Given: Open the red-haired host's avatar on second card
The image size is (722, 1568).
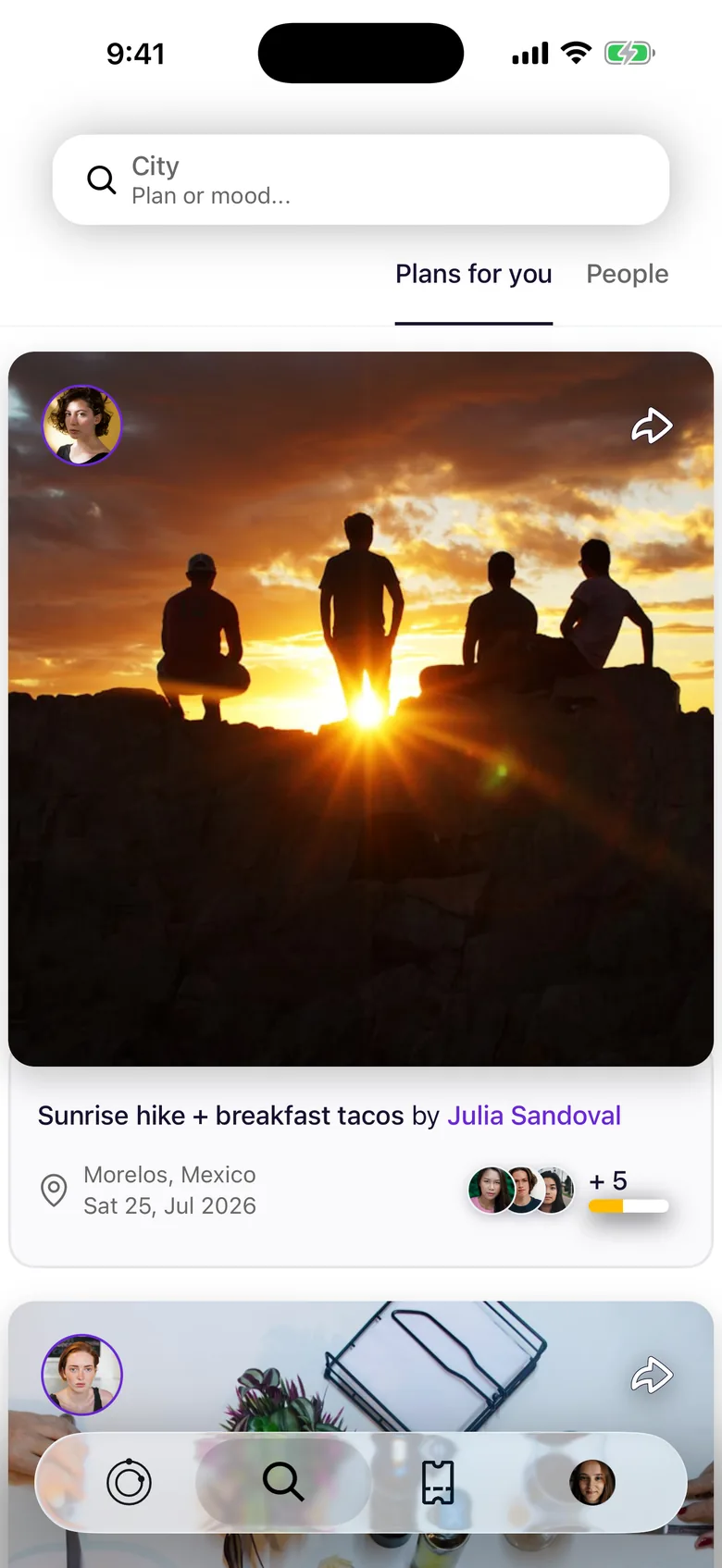Looking at the screenshot, I should pos(82,1375).
